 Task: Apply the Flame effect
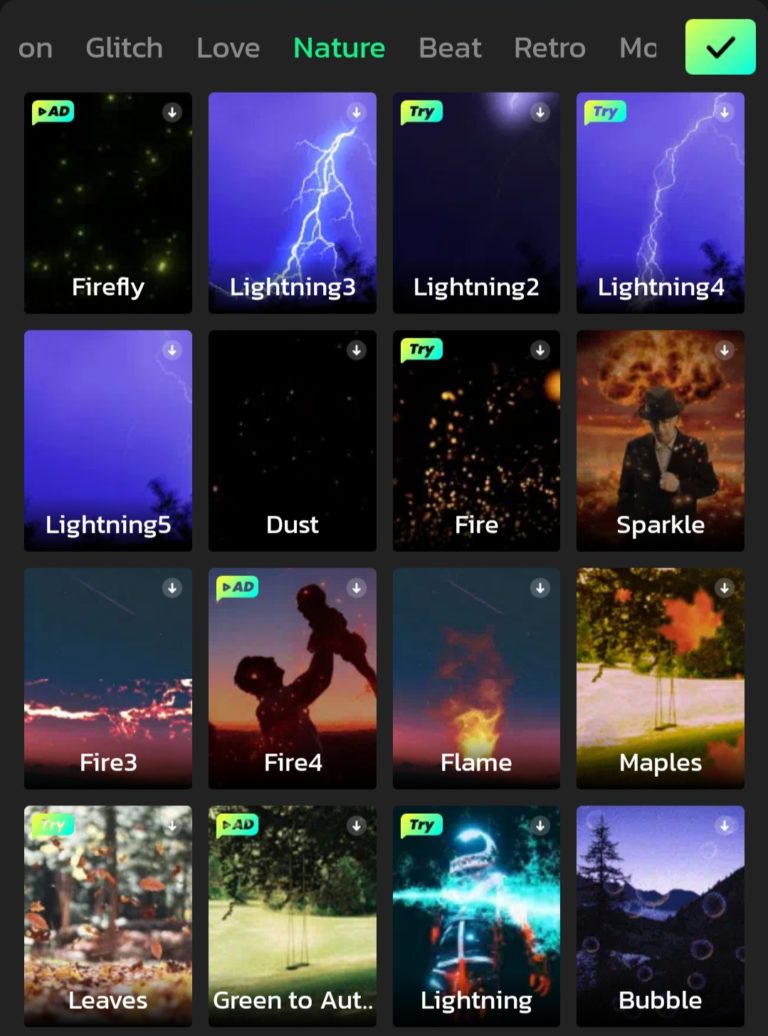[x=476, y=678]
